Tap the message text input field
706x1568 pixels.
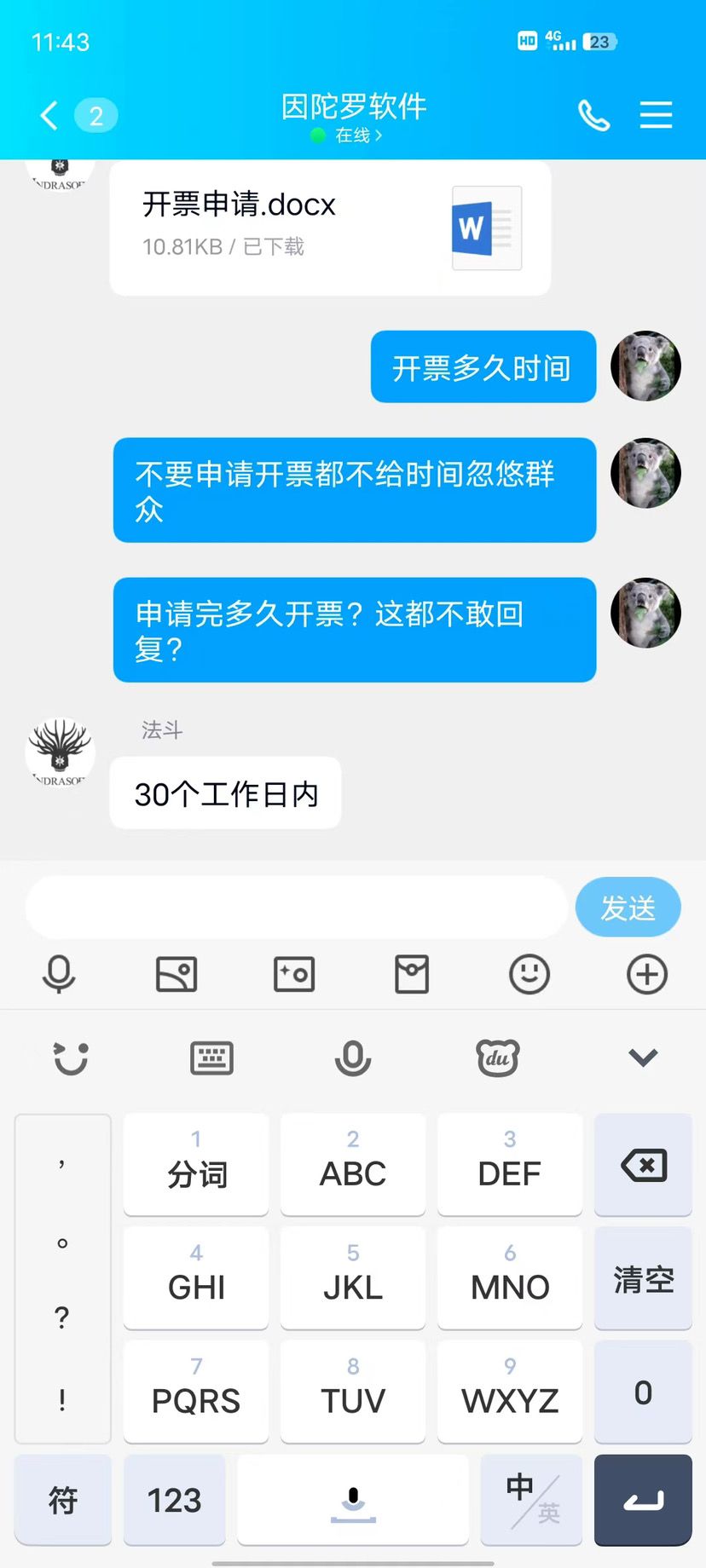[295, 906]
